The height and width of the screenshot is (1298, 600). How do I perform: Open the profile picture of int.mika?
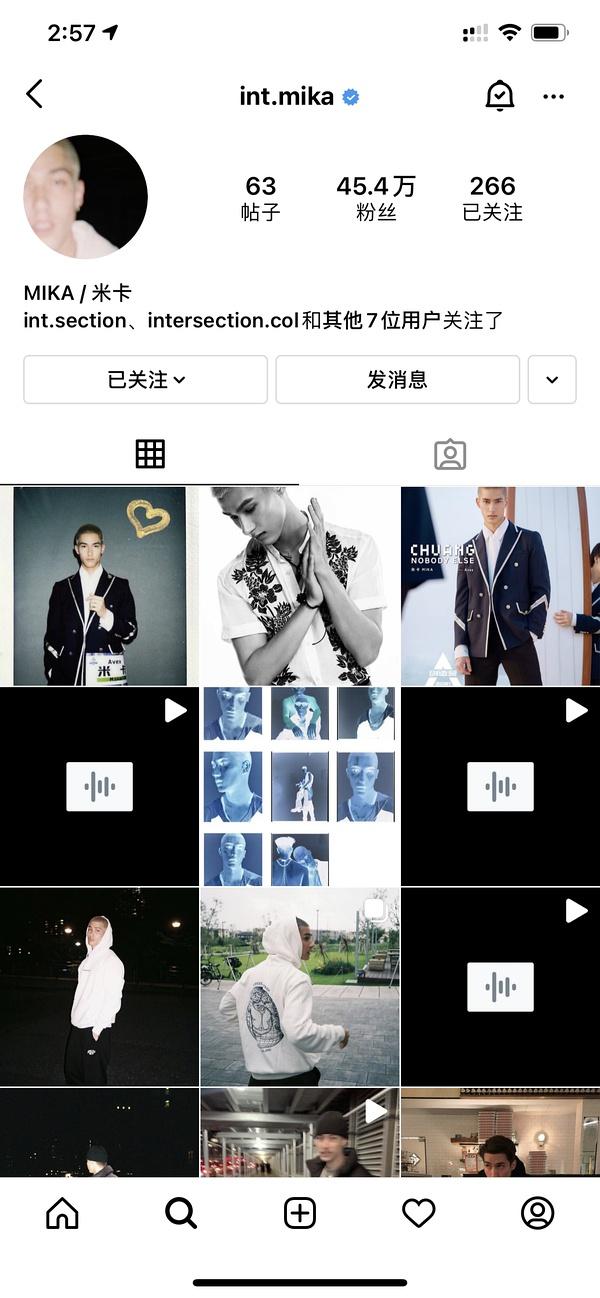pyautogui.click(x=86, y=197)
